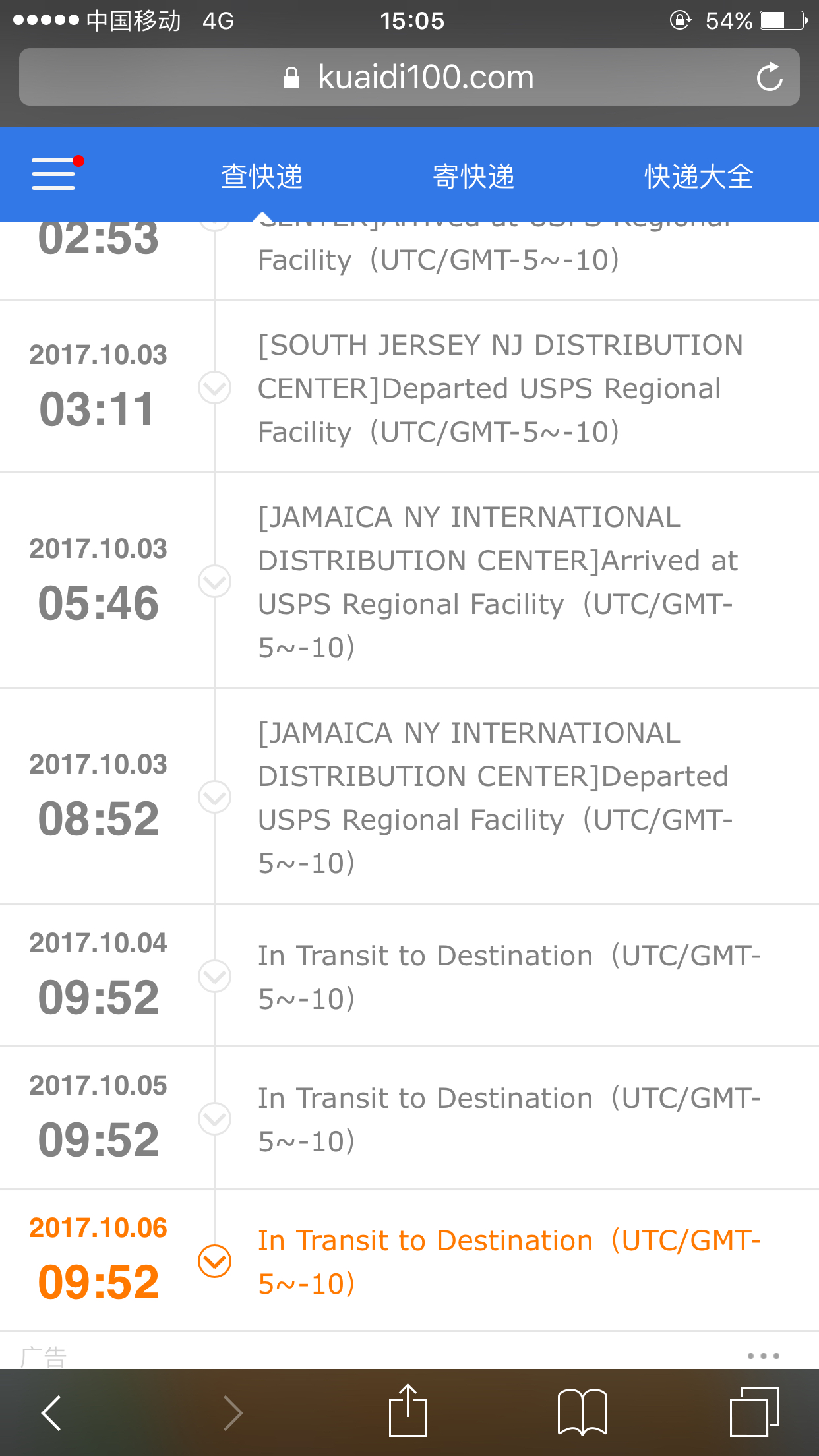
Task: Reload the kuaidi100.com page
Action: pyautogui.click(x=769, y=77)
